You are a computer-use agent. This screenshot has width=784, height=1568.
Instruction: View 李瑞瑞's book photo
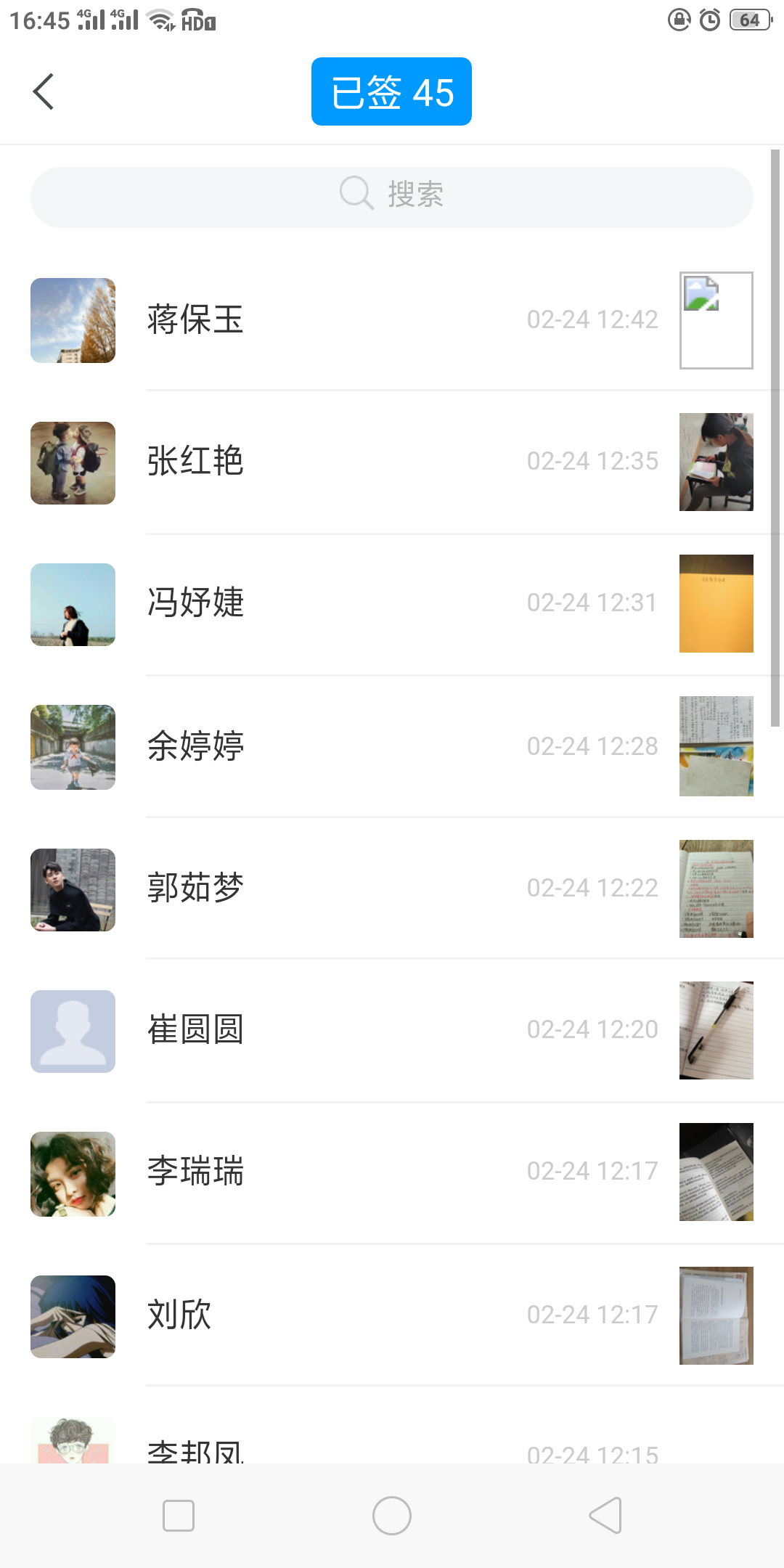tap(716, 1172)
